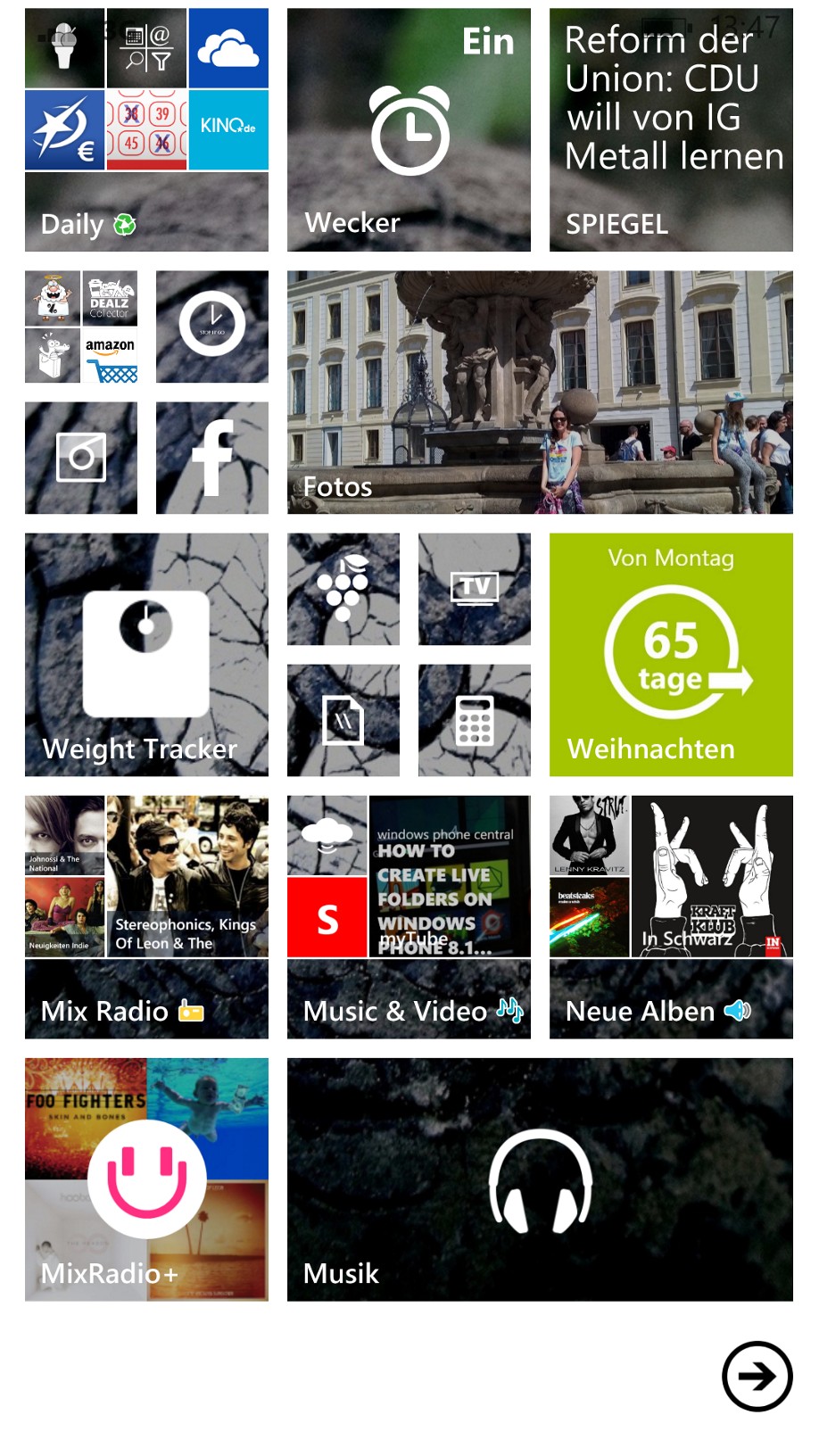
Task: Launch the MixRadio+ app tile
Action: tap(146, 1179)
